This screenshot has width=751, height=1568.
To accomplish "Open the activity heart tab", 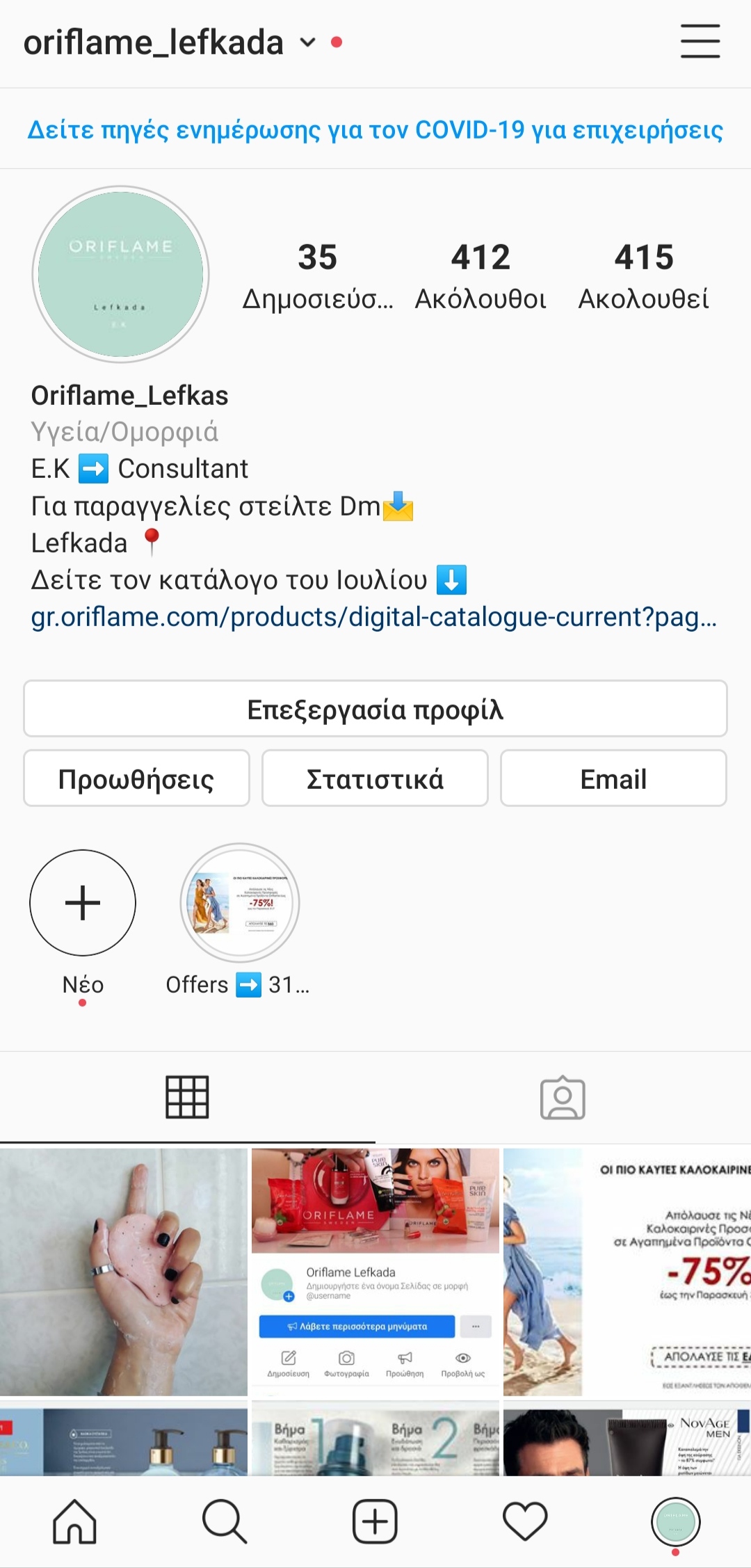I will (525, 1522).
